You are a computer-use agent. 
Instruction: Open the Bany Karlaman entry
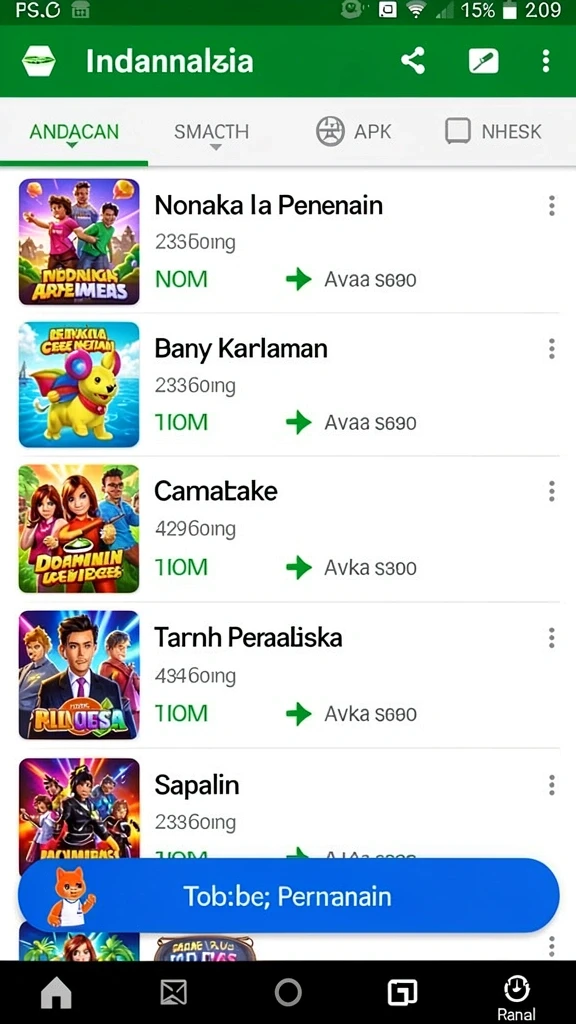coord(288,385)
